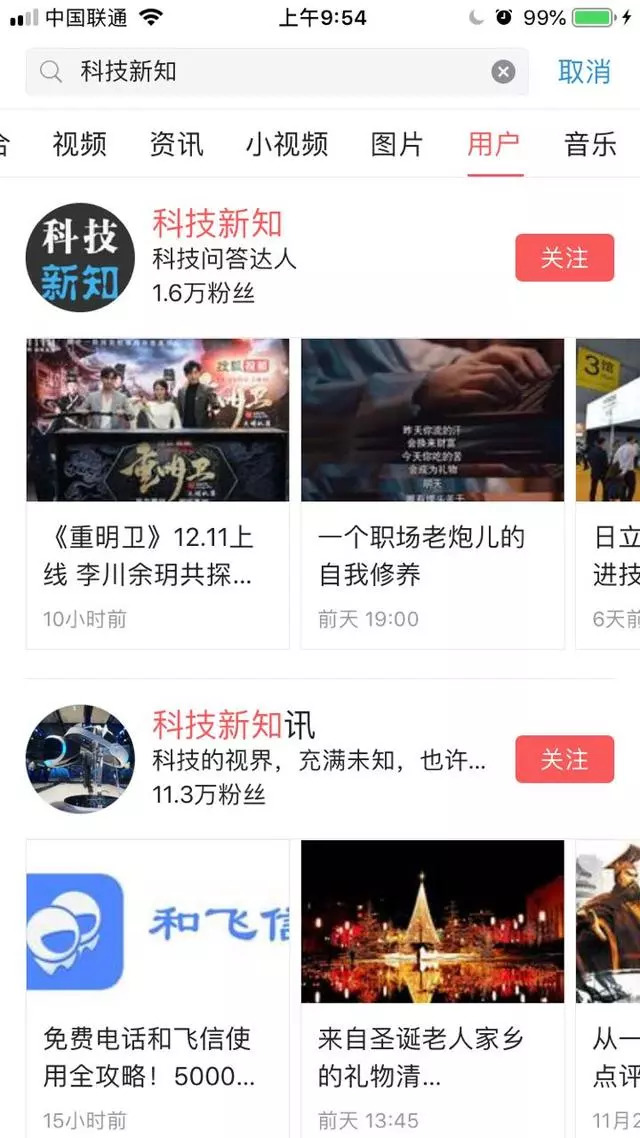The width and height of the screenshot is (640, 1138).
Task: Clear the search text 科技新知
Action: coord(503,72)
